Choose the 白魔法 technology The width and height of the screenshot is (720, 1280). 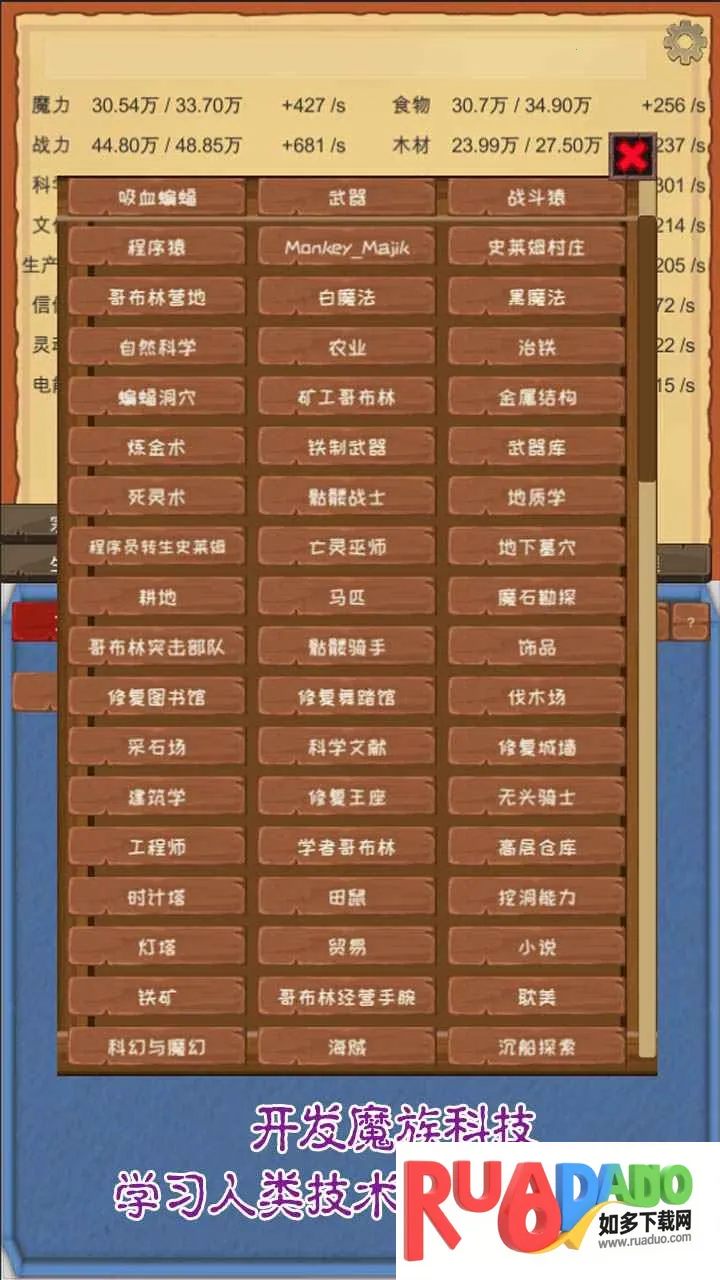tap(347, 297)
